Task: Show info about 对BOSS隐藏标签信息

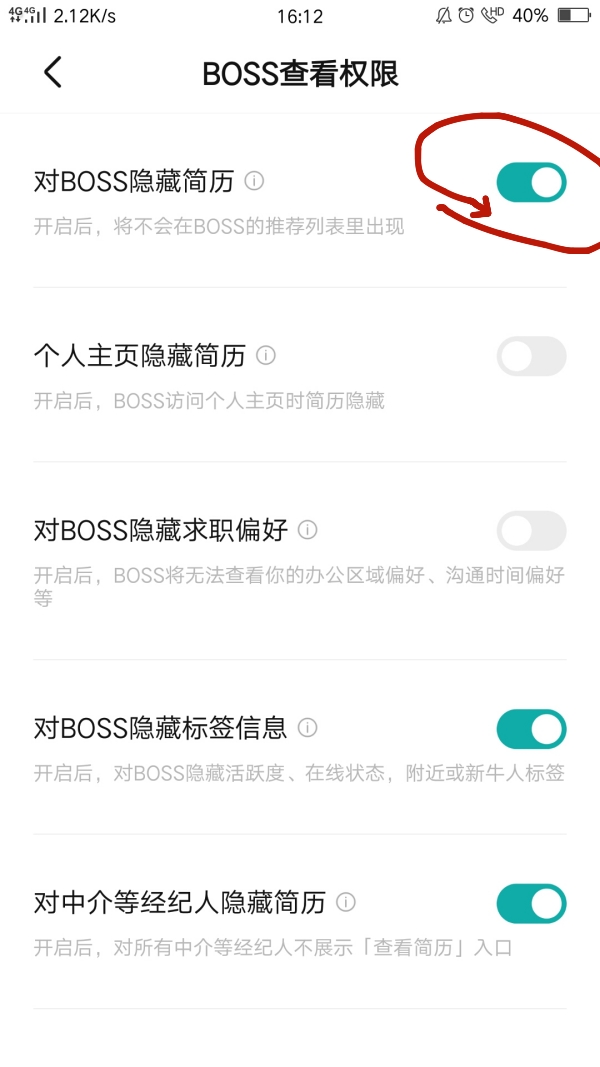Action: (308, 728)
